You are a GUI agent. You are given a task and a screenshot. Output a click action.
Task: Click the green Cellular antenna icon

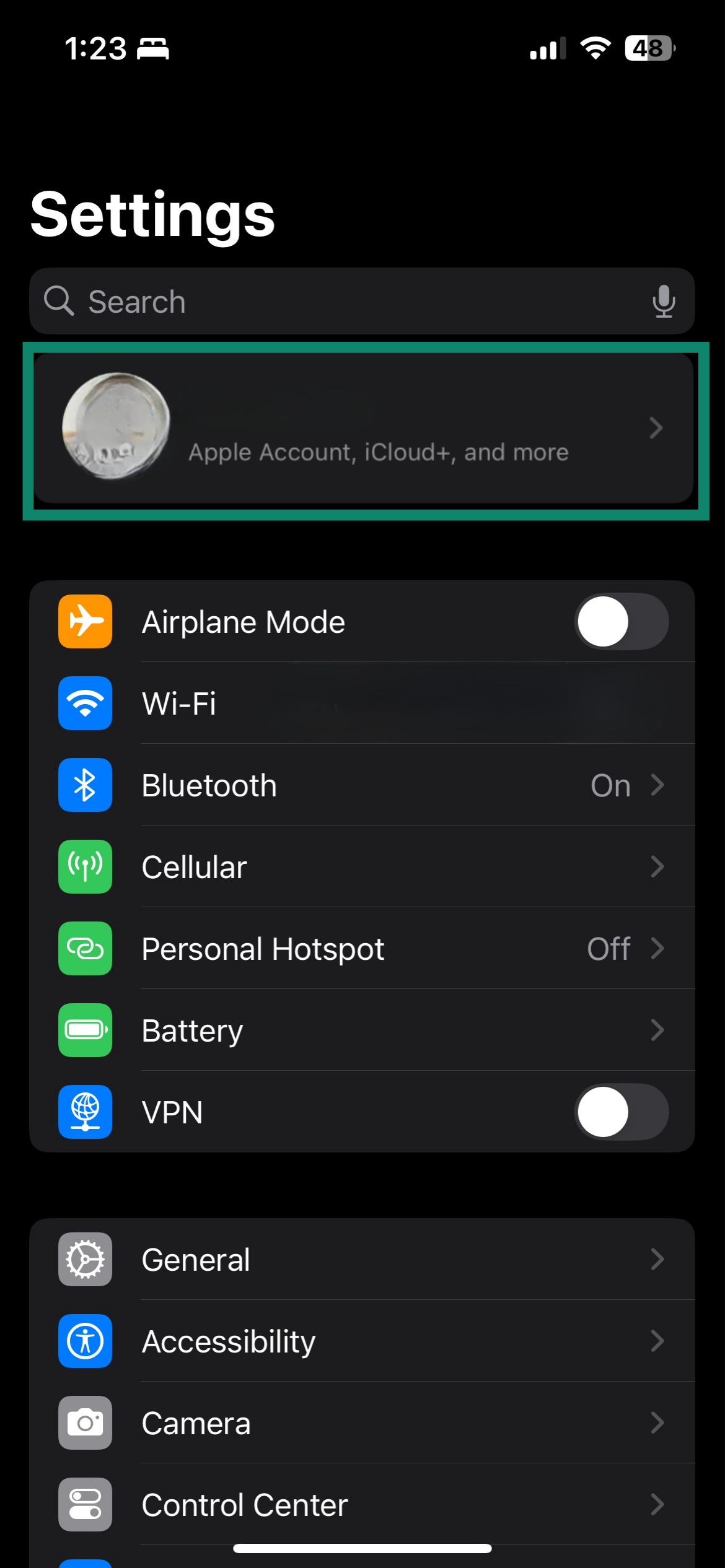(x=85, y=866)
